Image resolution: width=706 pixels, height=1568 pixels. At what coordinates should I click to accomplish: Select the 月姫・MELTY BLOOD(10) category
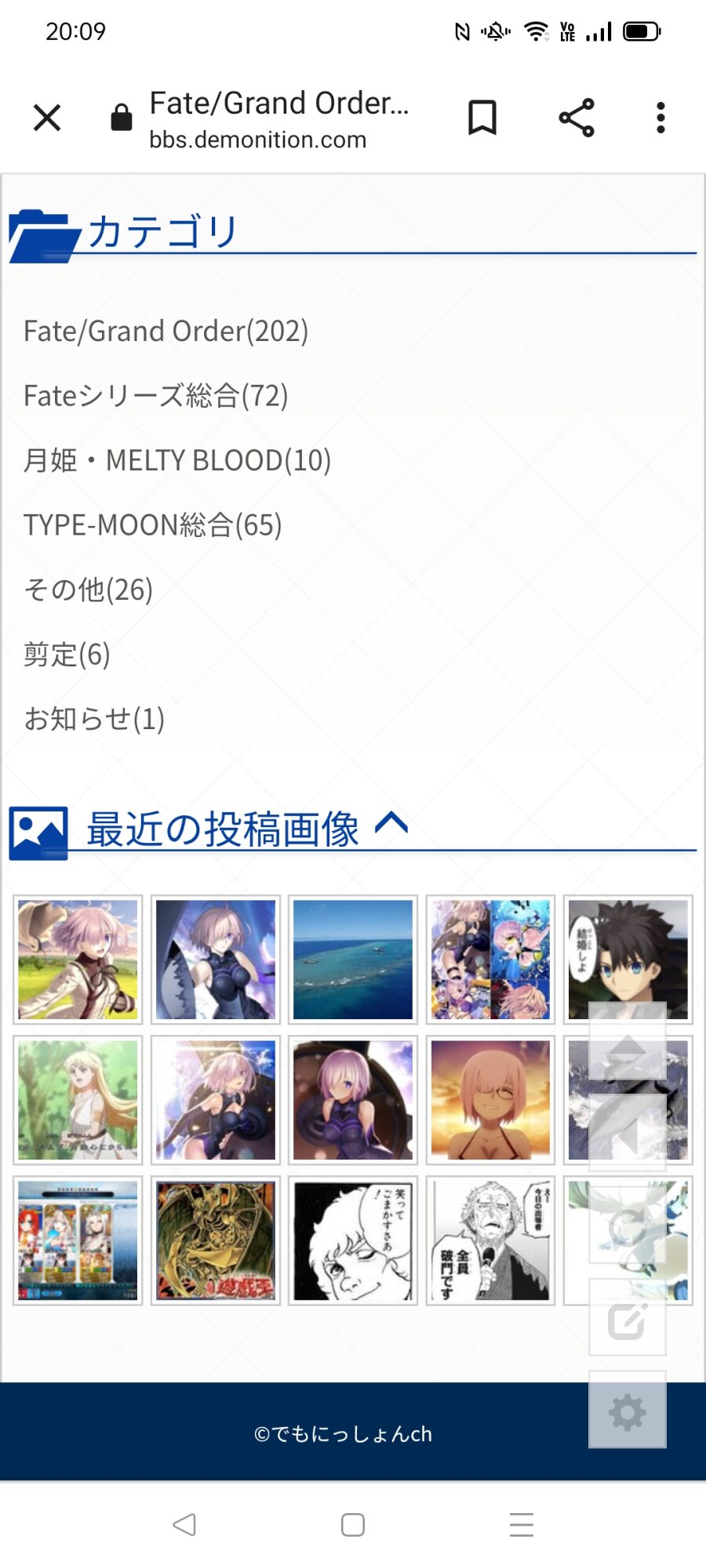pos(177,460)
